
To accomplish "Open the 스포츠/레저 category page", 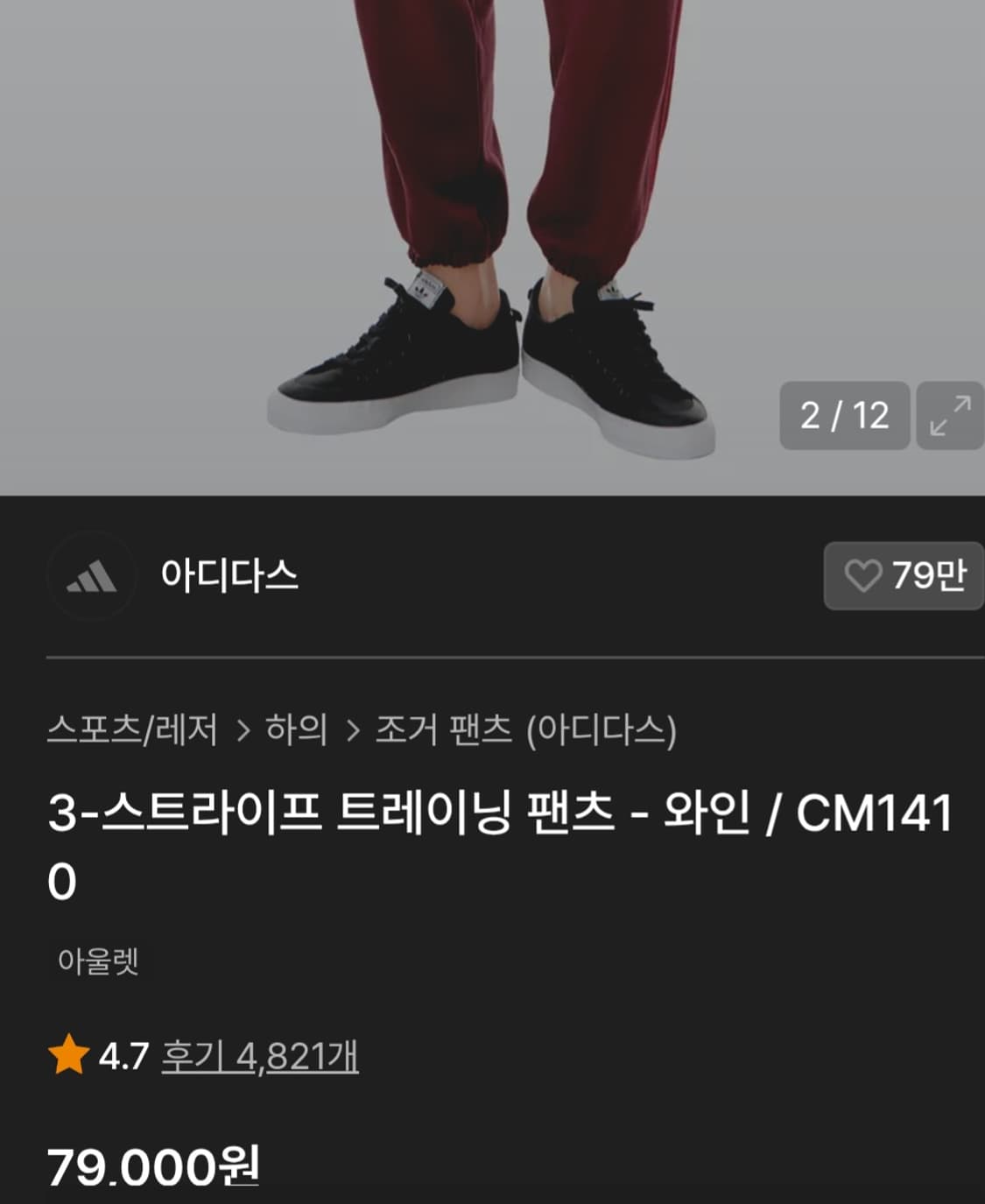I will pyautogui.click(x=131, y=730).
